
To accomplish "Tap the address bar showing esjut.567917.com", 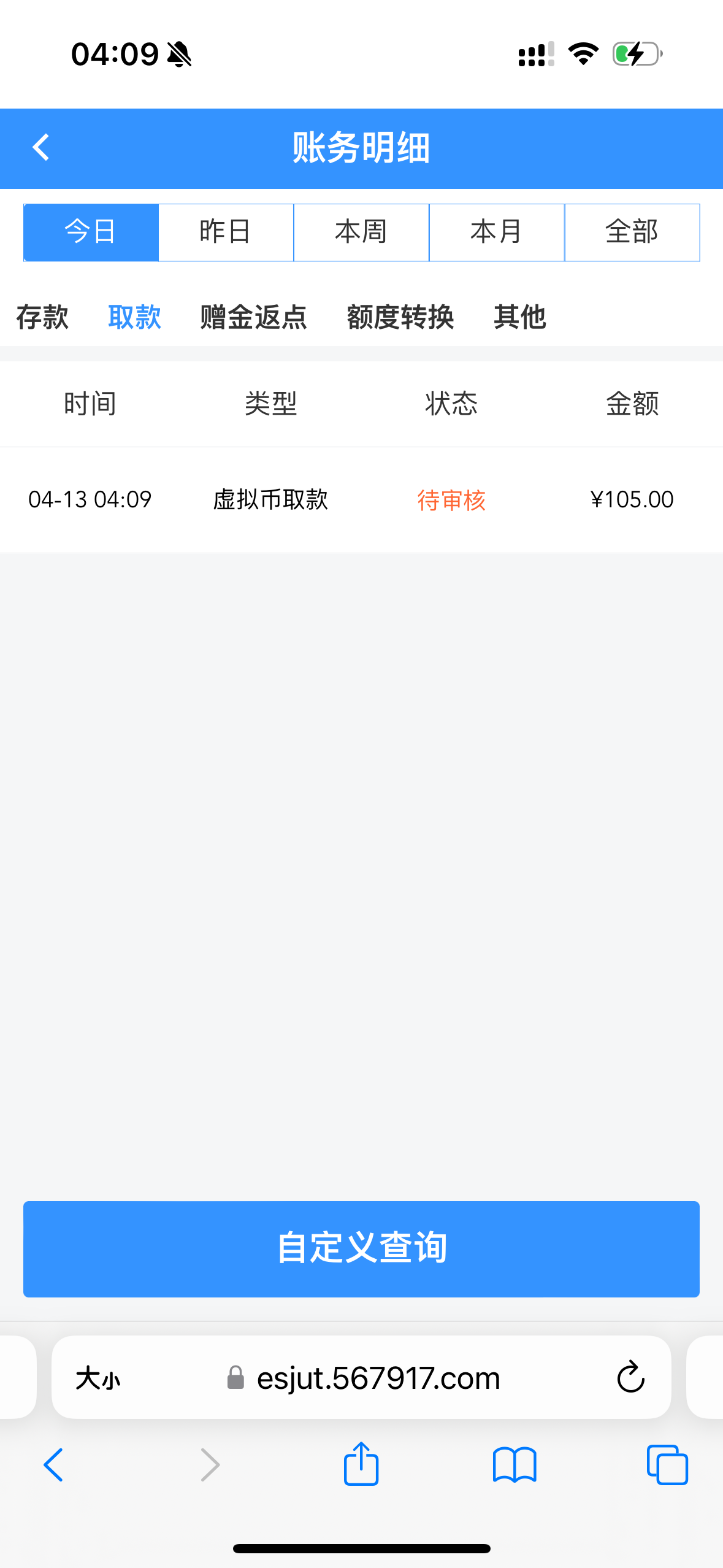I will click(x=378, y=1378).
